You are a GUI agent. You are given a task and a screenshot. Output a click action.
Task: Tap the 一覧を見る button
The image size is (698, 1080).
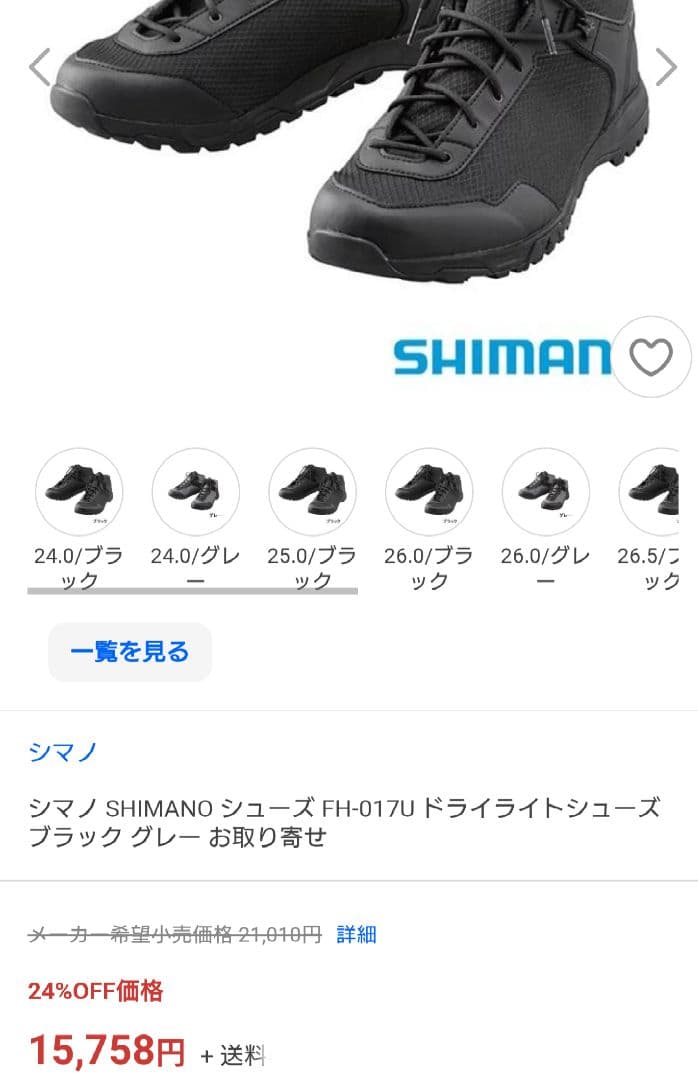tap(130, 652)
